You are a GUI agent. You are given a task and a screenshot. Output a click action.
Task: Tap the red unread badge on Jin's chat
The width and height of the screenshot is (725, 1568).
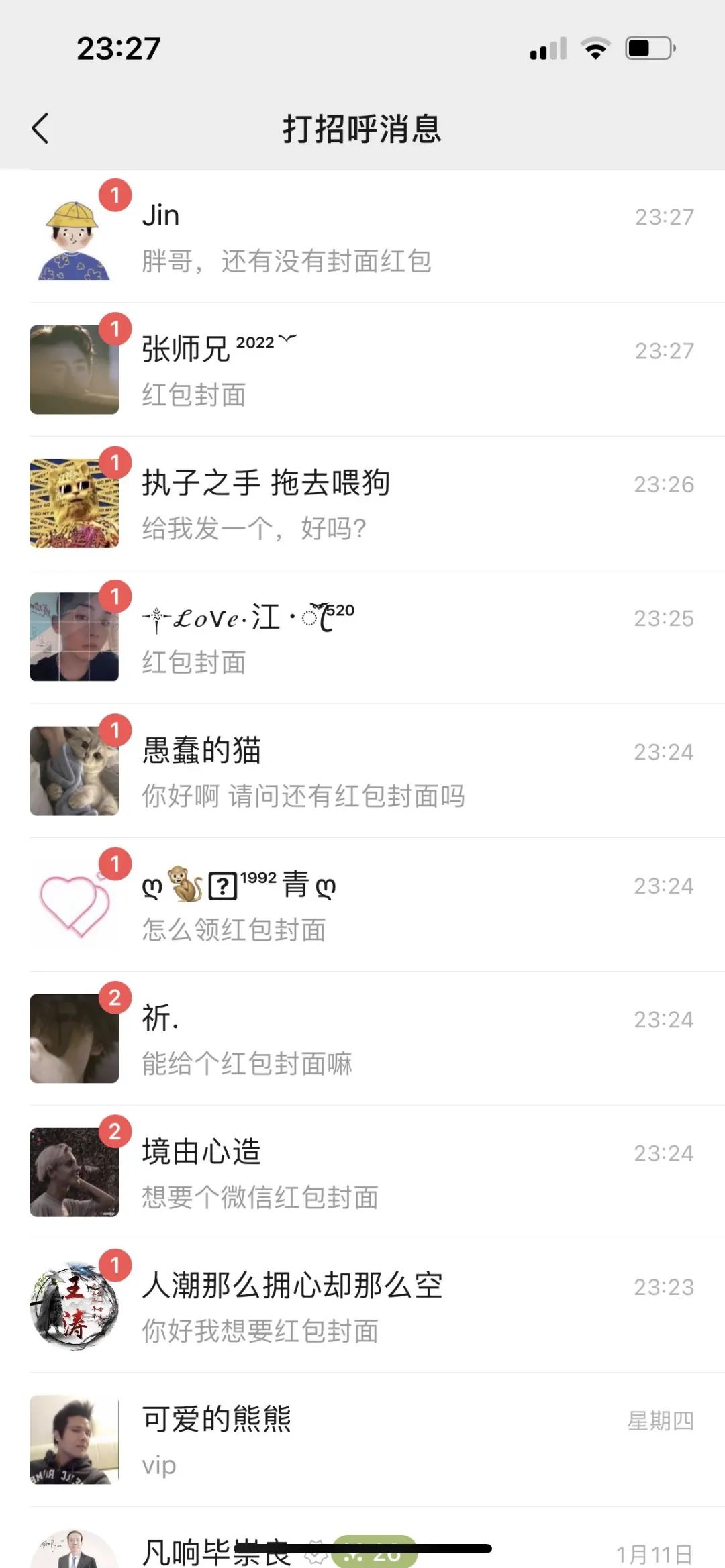pos(115,195)
